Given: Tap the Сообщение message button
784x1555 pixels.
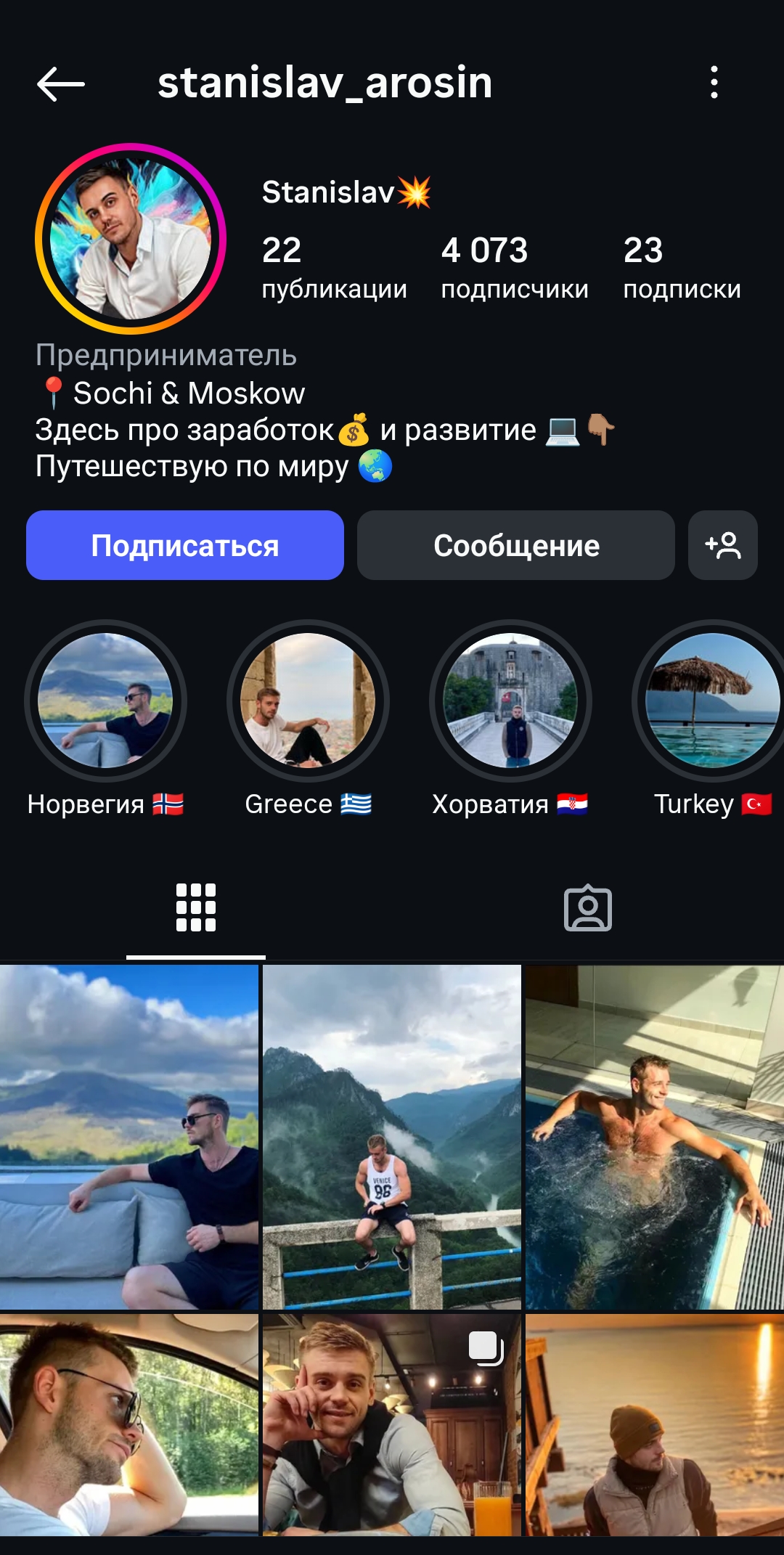Looking at the screenshot, I should click(515, 546).
